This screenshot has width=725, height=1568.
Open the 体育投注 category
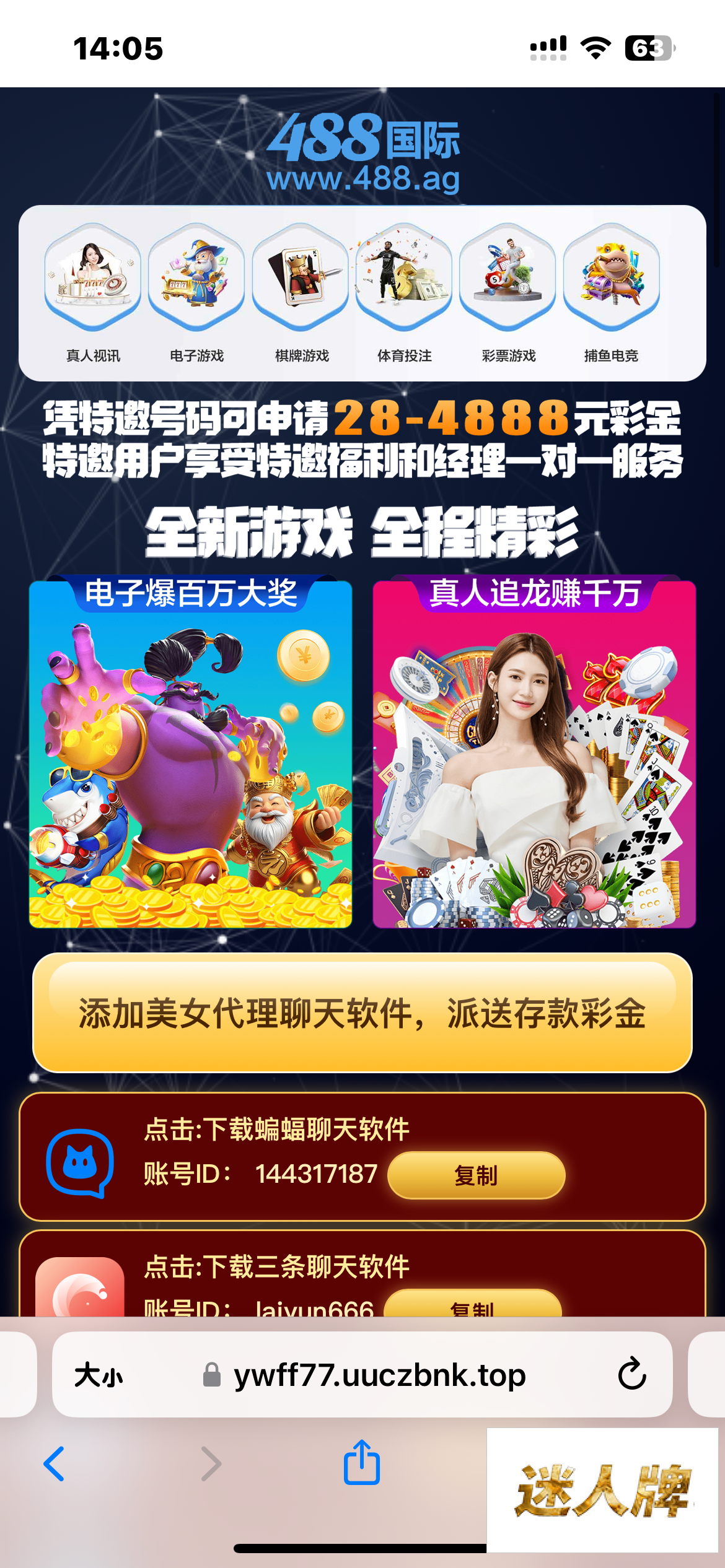point(404,292)
